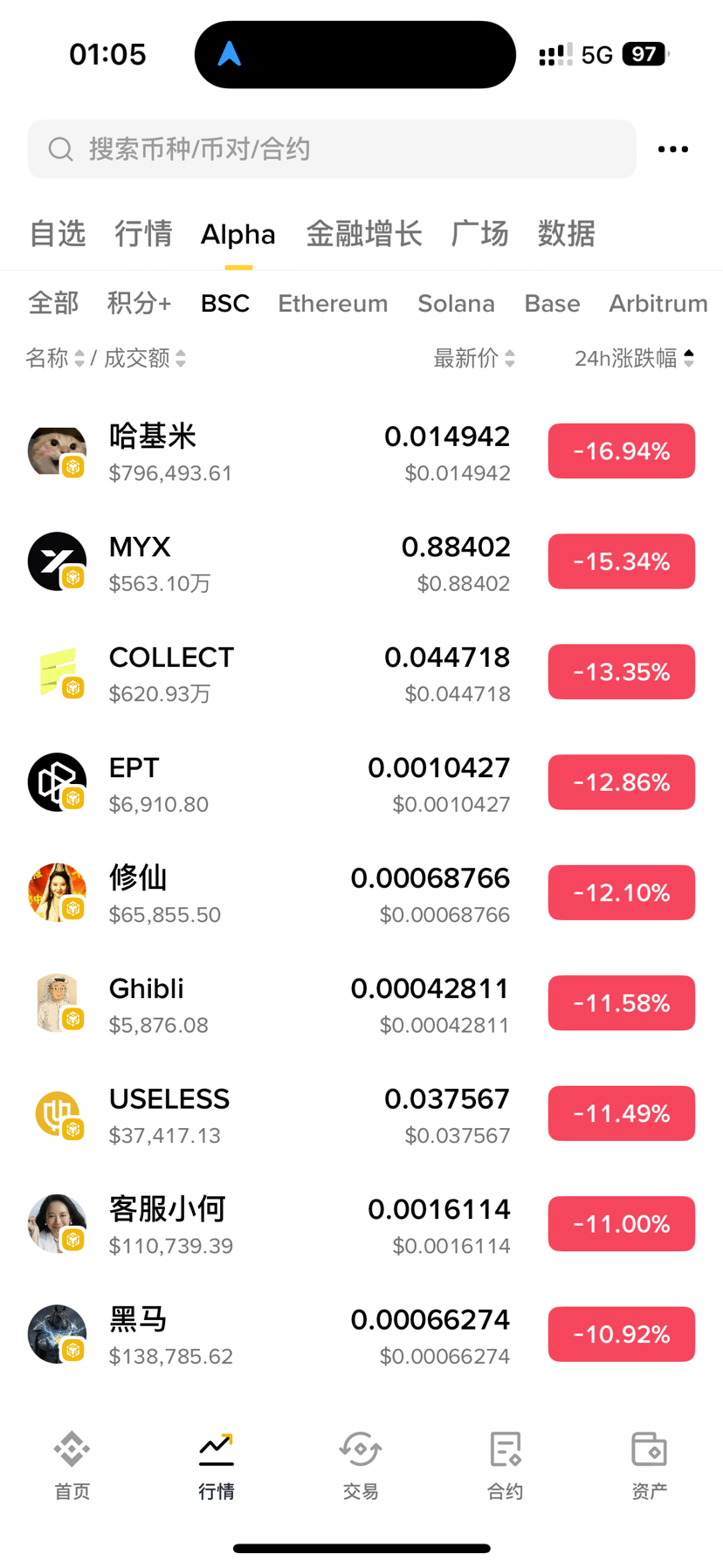
Task: Switch to the 交易 bottom tab
Action: coord(361,1466)
